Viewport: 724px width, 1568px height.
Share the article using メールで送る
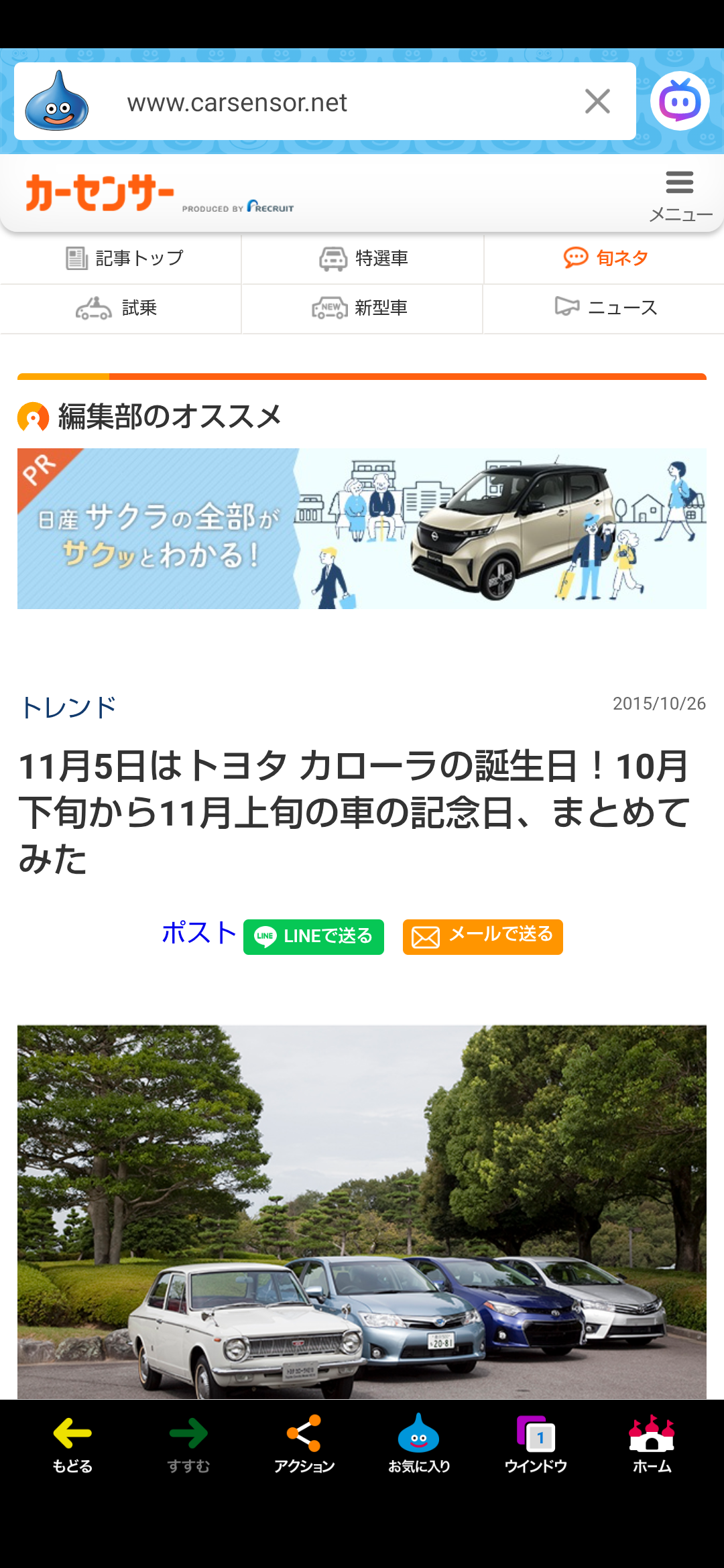coord(483,937)
